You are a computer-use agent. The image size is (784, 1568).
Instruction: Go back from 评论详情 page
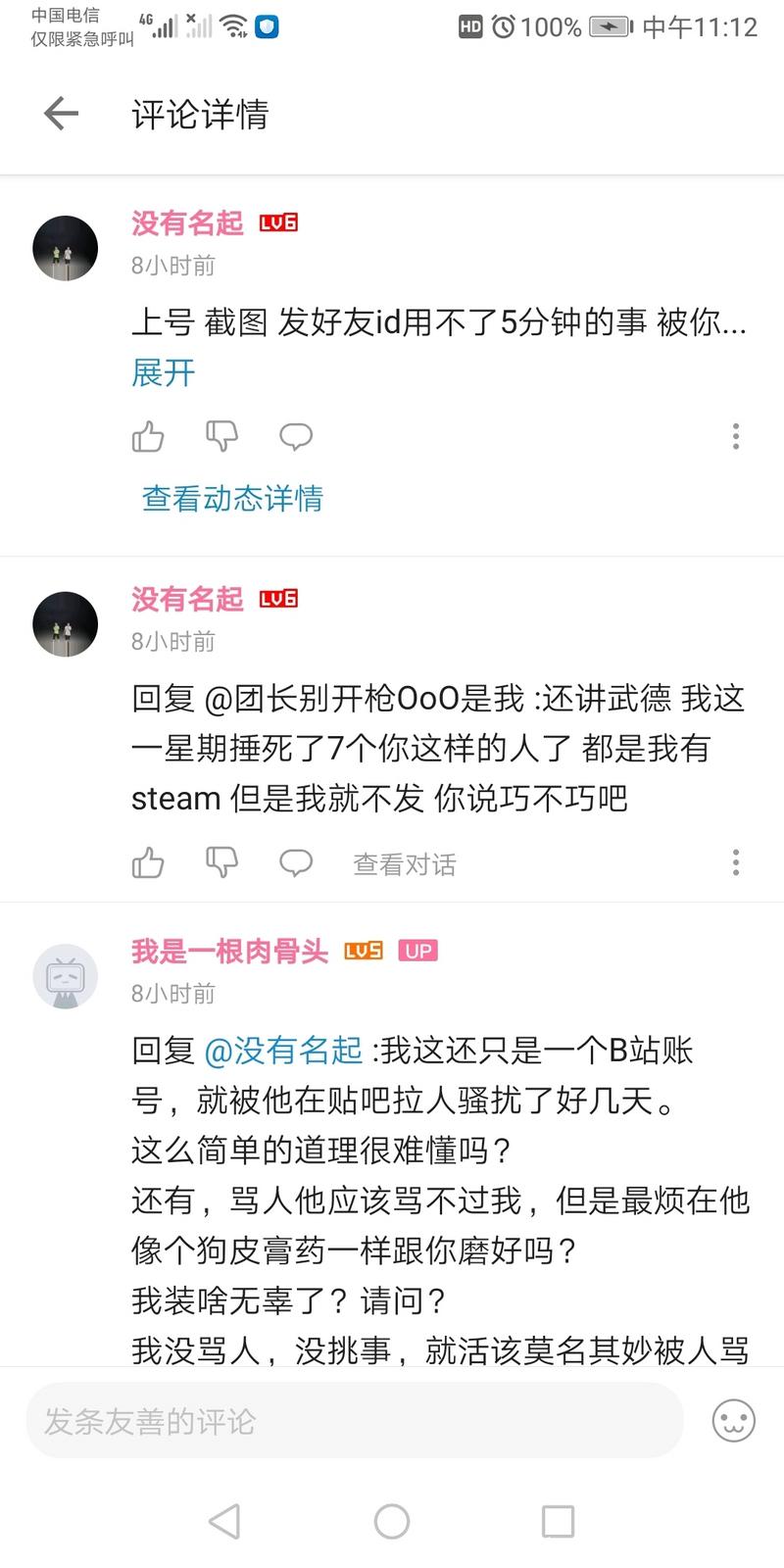[x=61, y=114]
